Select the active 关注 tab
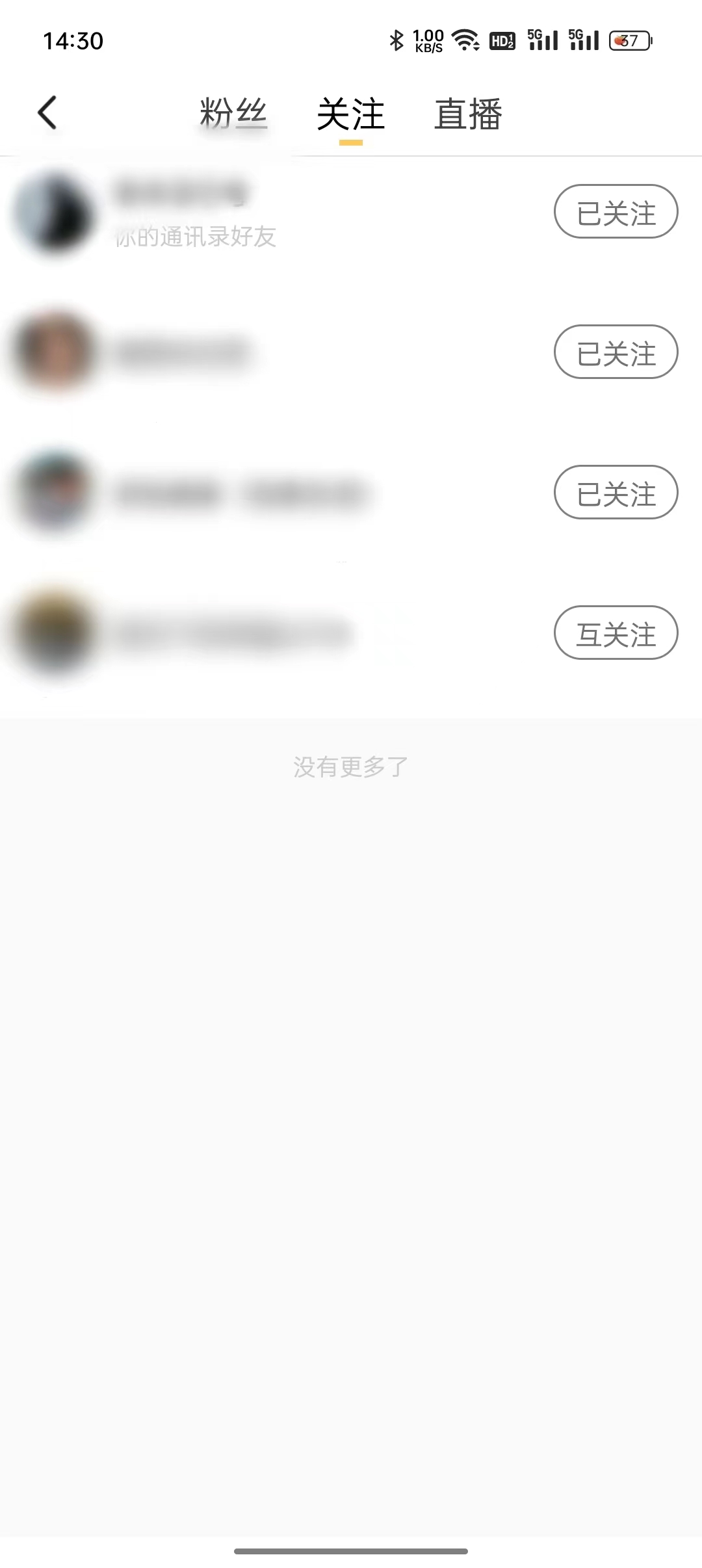The image size is (702, 1568). 350,114
